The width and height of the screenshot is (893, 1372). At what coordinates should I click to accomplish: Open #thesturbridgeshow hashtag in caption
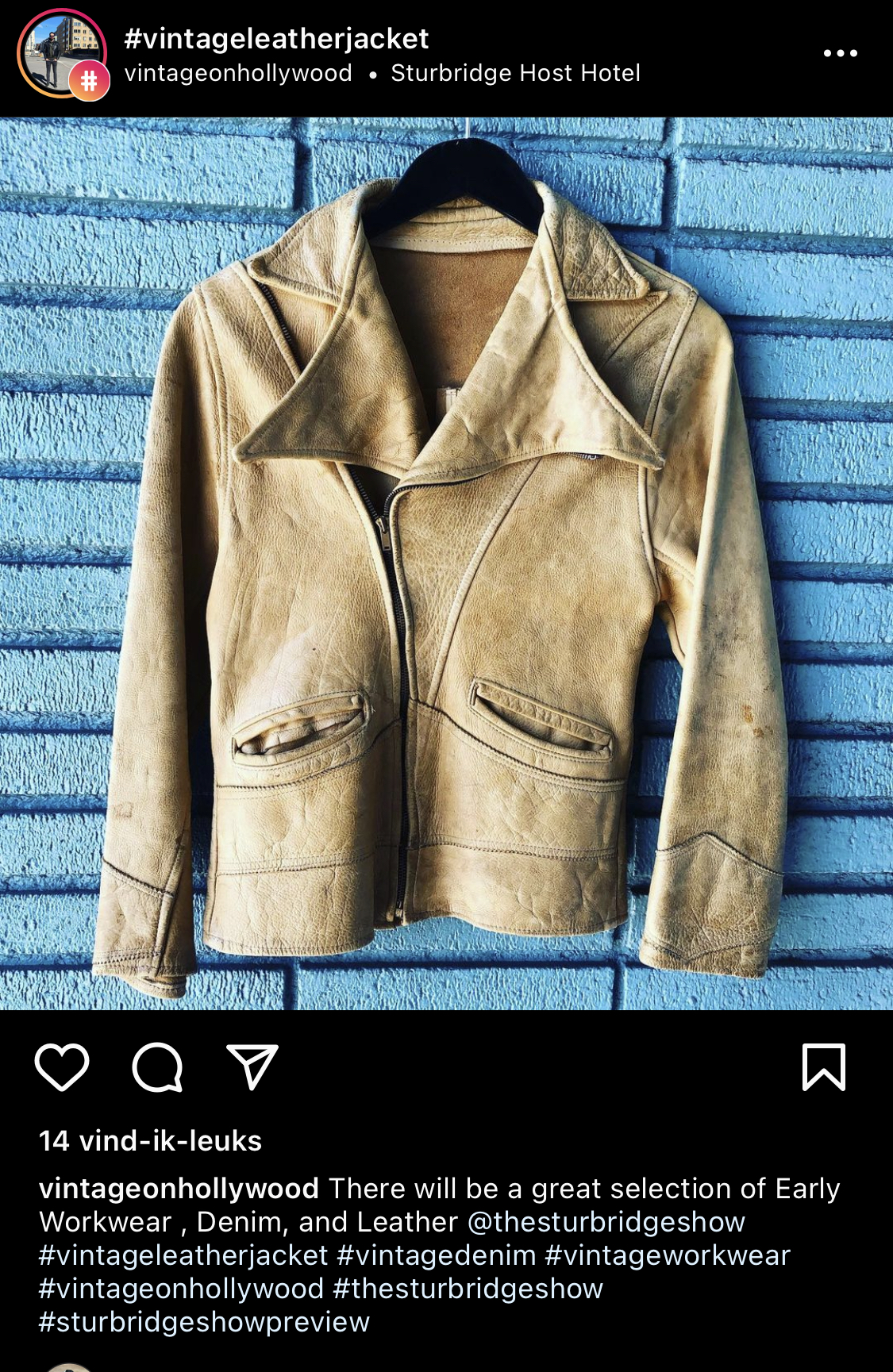468,1288
